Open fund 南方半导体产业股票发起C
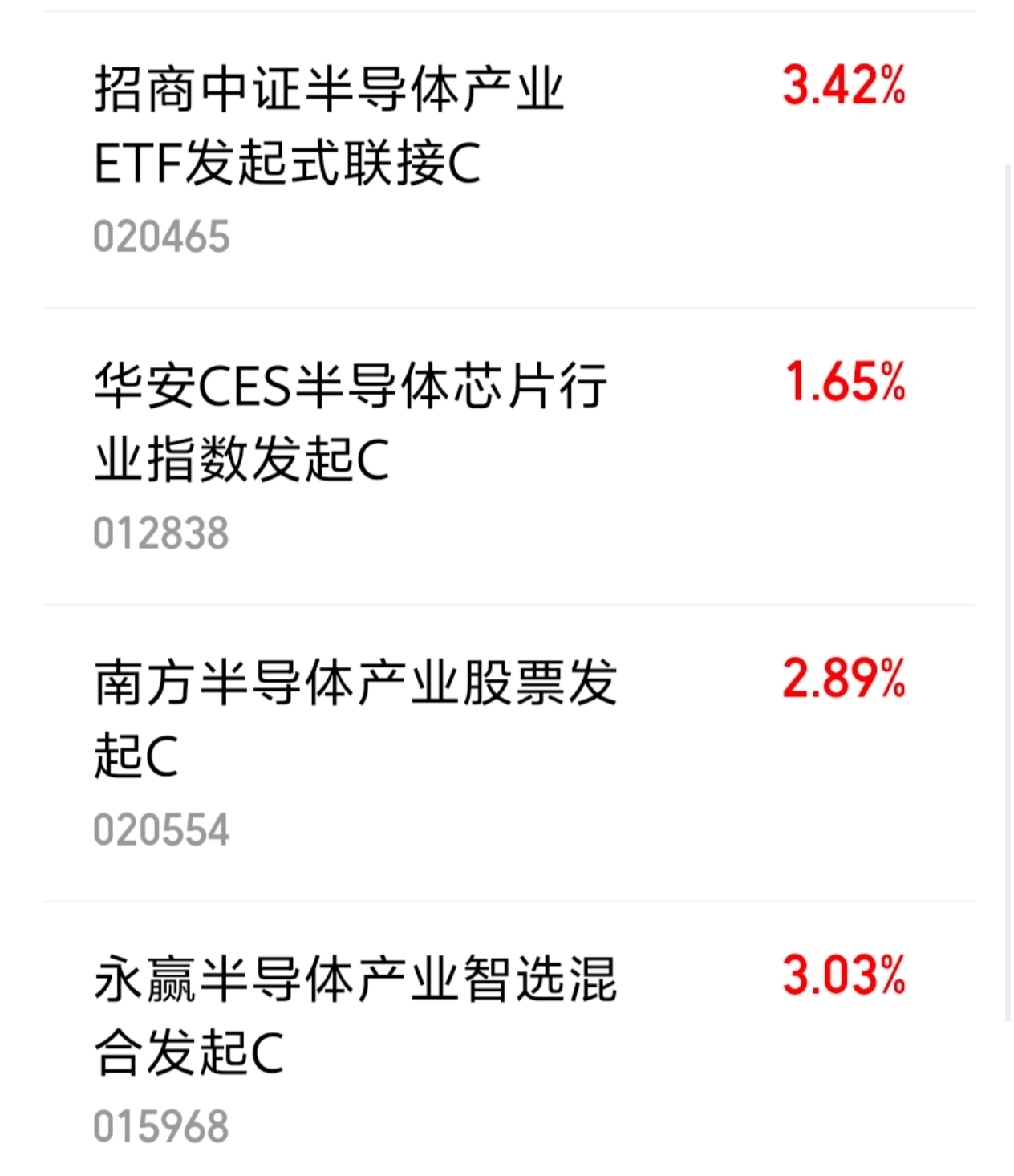This screenshot has height=1176, width=1014. (507, 753)
